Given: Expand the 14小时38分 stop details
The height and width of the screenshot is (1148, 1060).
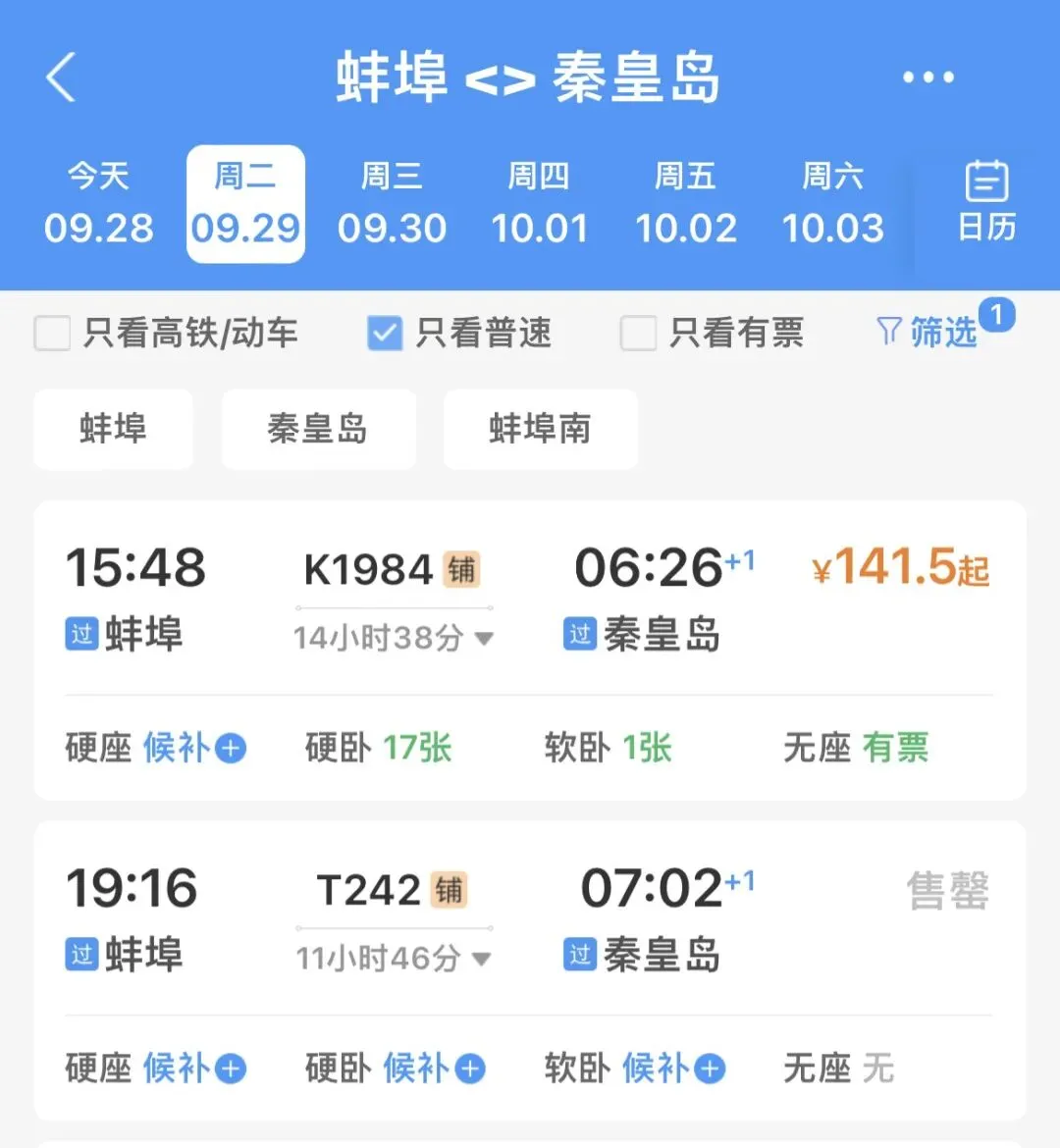Looking at the screenshot, I should point(395,638).
